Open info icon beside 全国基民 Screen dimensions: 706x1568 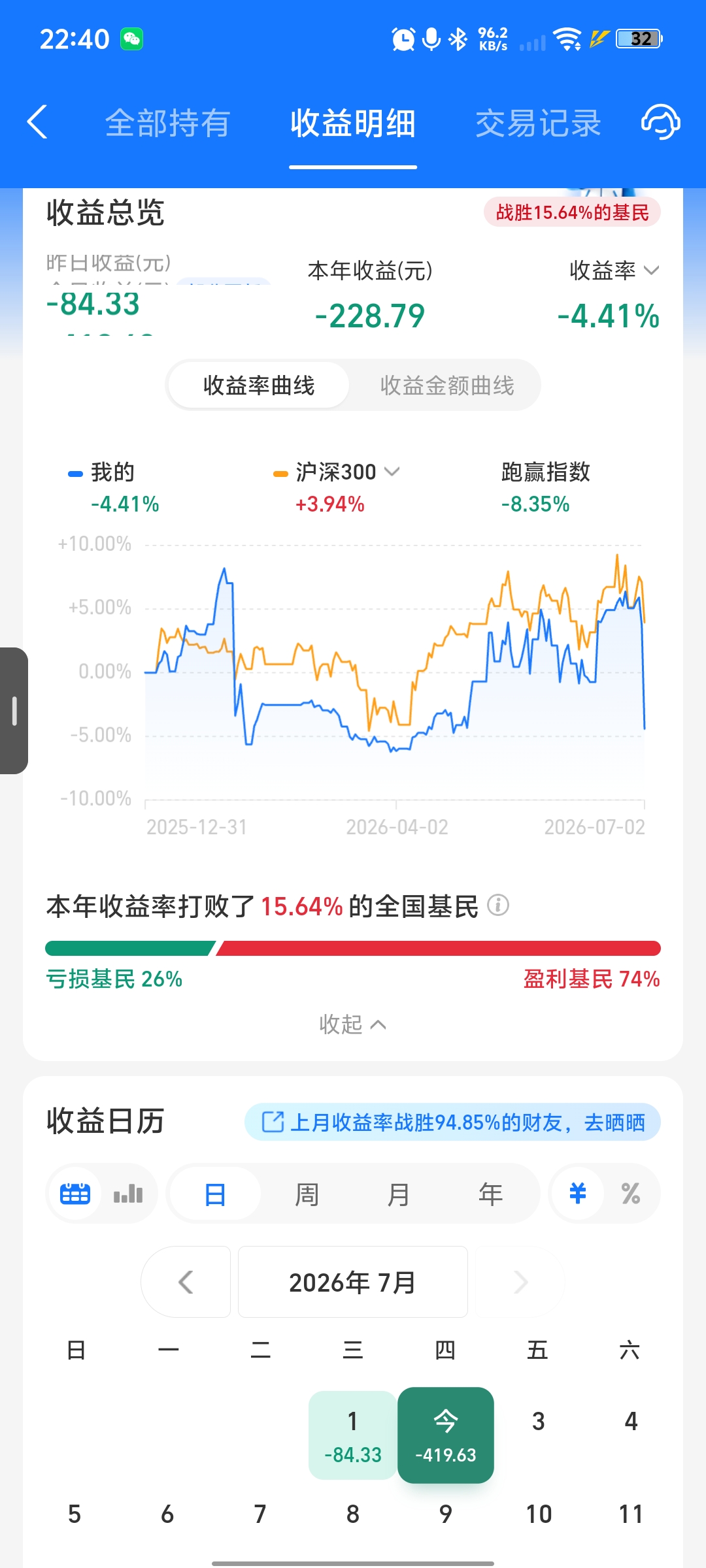pyautogui.click(x=498, y=906)
